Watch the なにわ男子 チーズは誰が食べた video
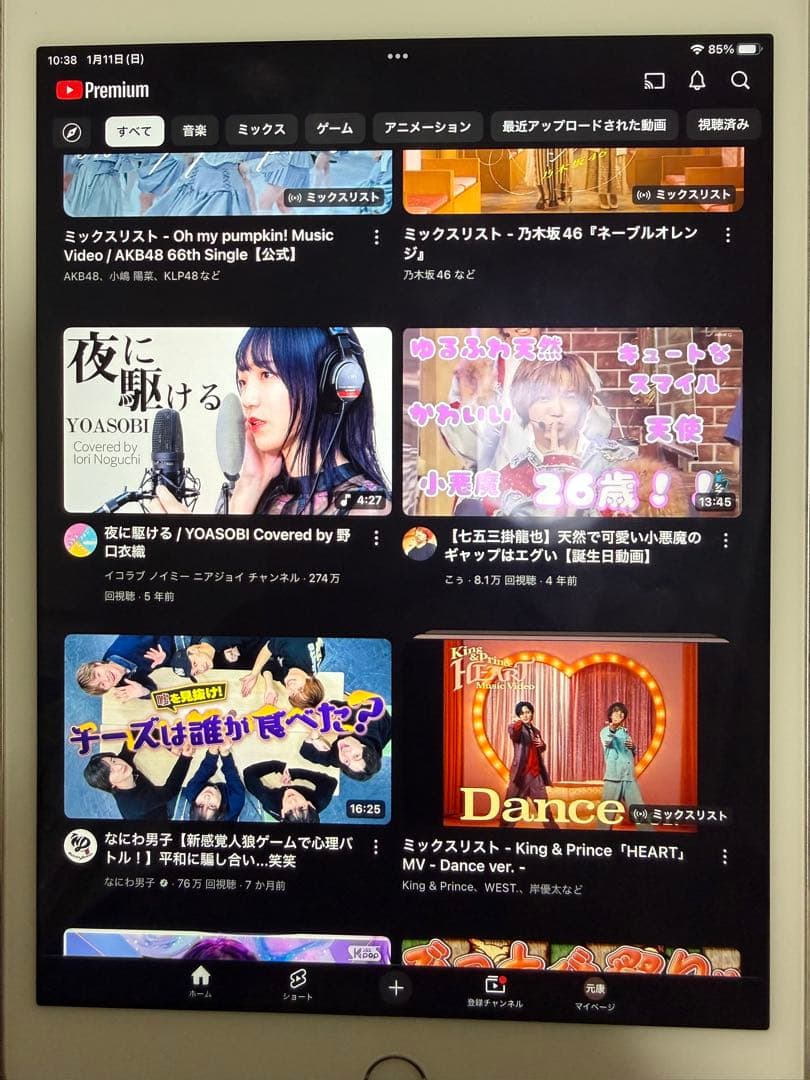This screenshot has height=1080, width=810. (x=227, y=729)
